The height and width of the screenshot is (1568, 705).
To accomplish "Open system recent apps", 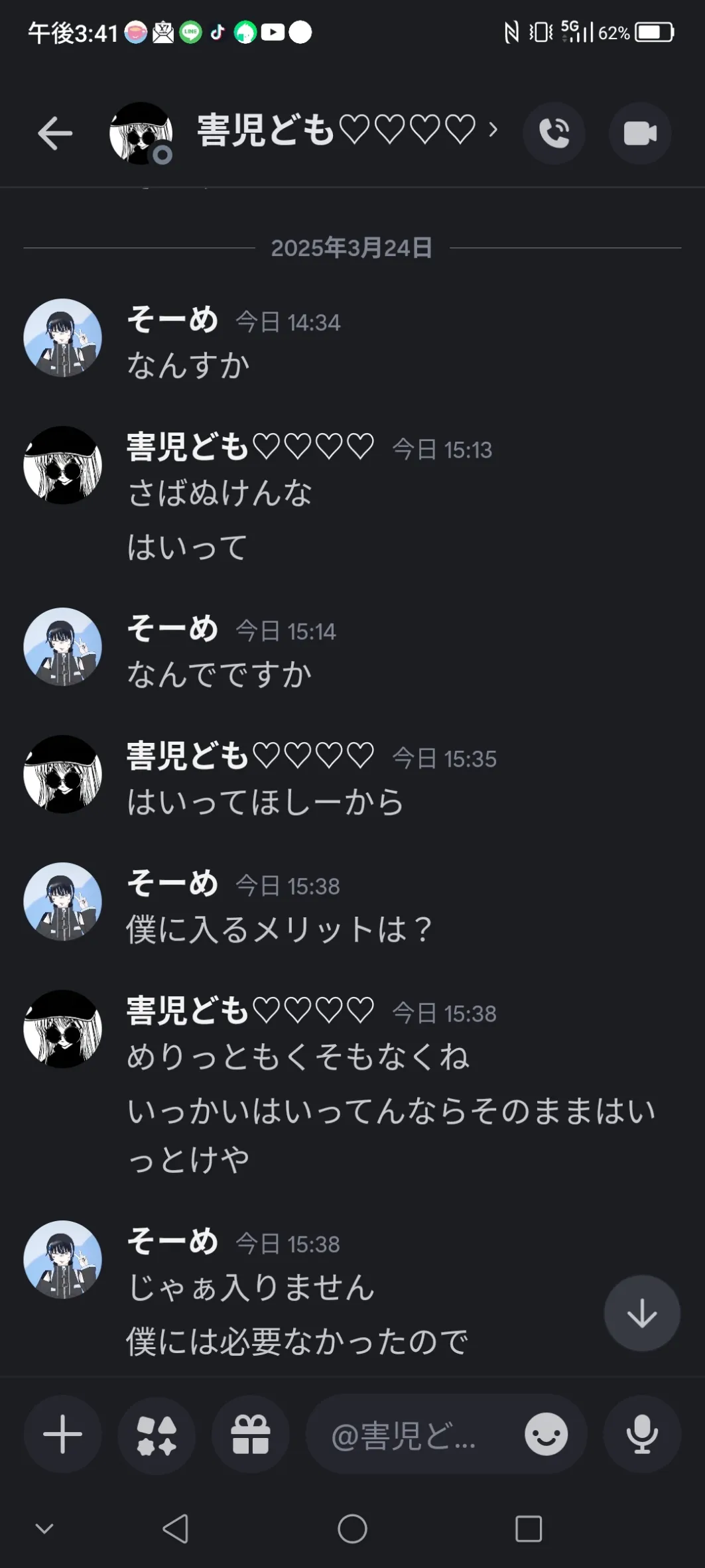I will [x=529, y=1529].
